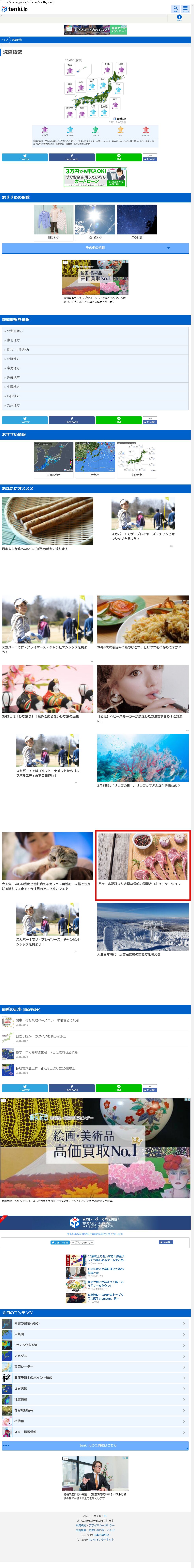The width and height of the screenshot is (194, 1568).
Task: Go to トップ via the breadcrumb
Action: pos(4,40)
